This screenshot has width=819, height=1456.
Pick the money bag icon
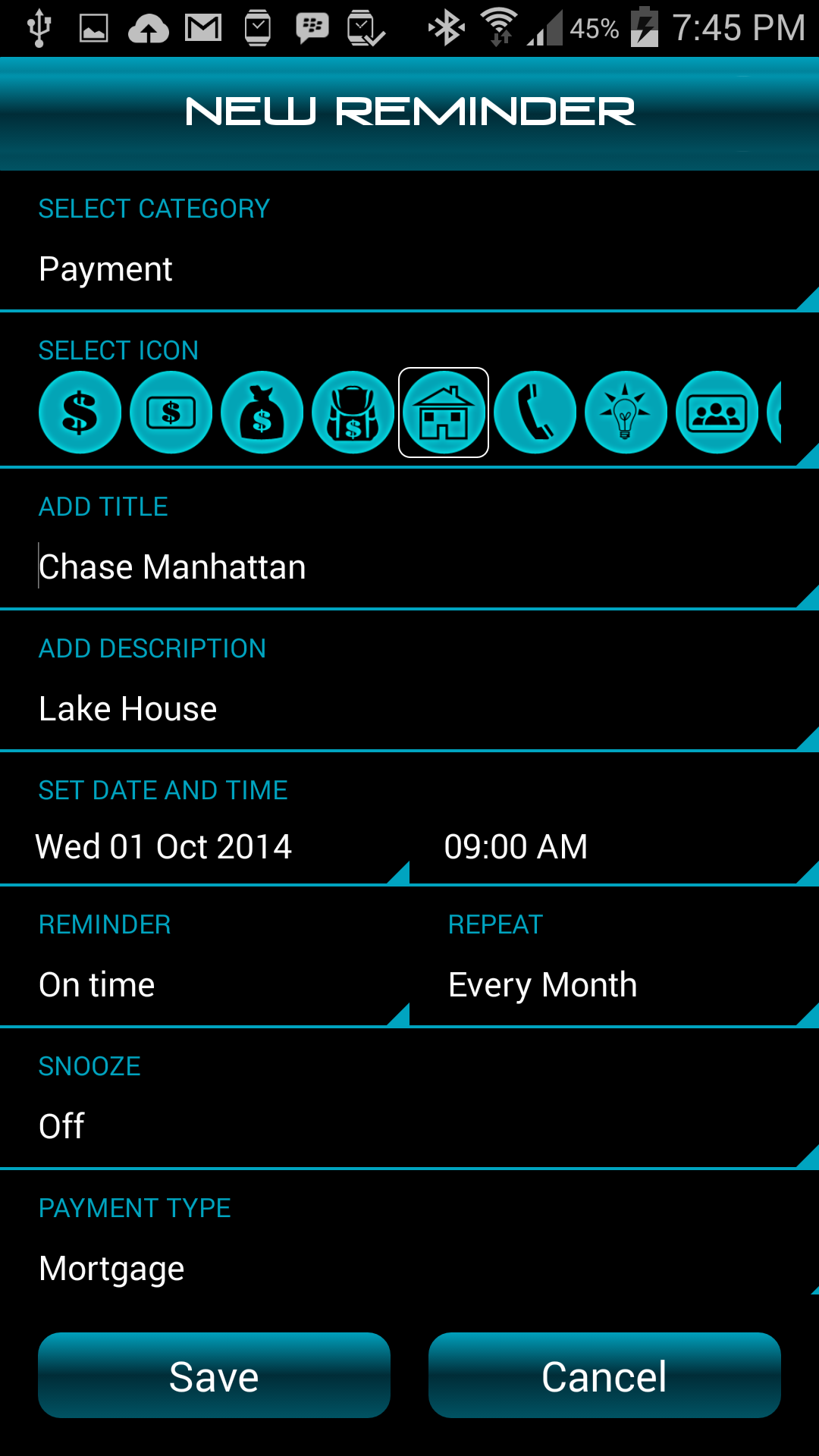point(262,413)
